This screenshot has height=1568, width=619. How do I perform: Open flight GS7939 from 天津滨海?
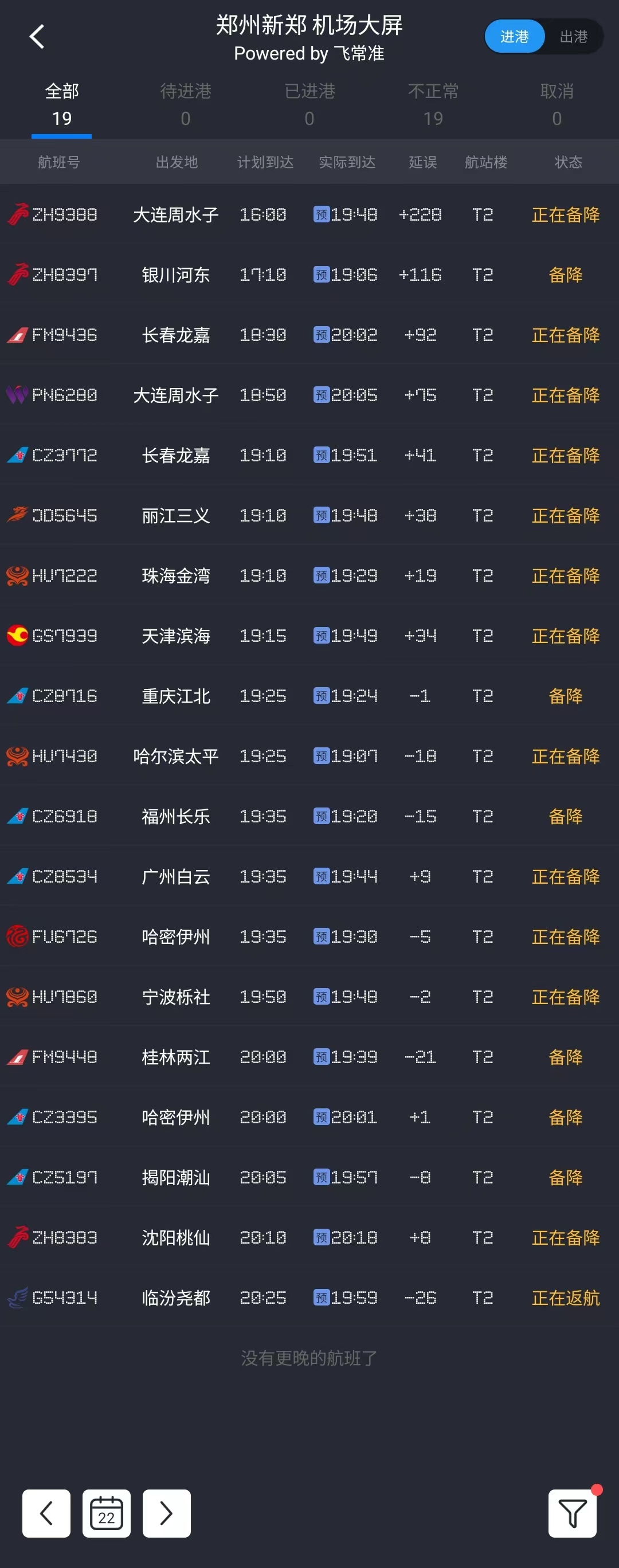tap(309, 636)
